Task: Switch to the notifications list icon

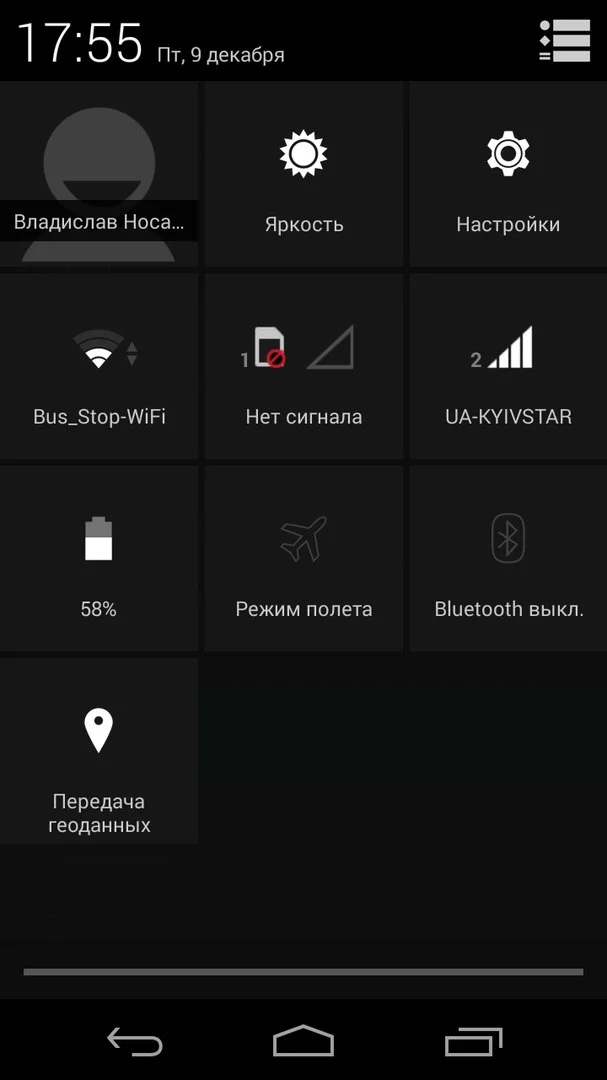Action: (564, 41)
